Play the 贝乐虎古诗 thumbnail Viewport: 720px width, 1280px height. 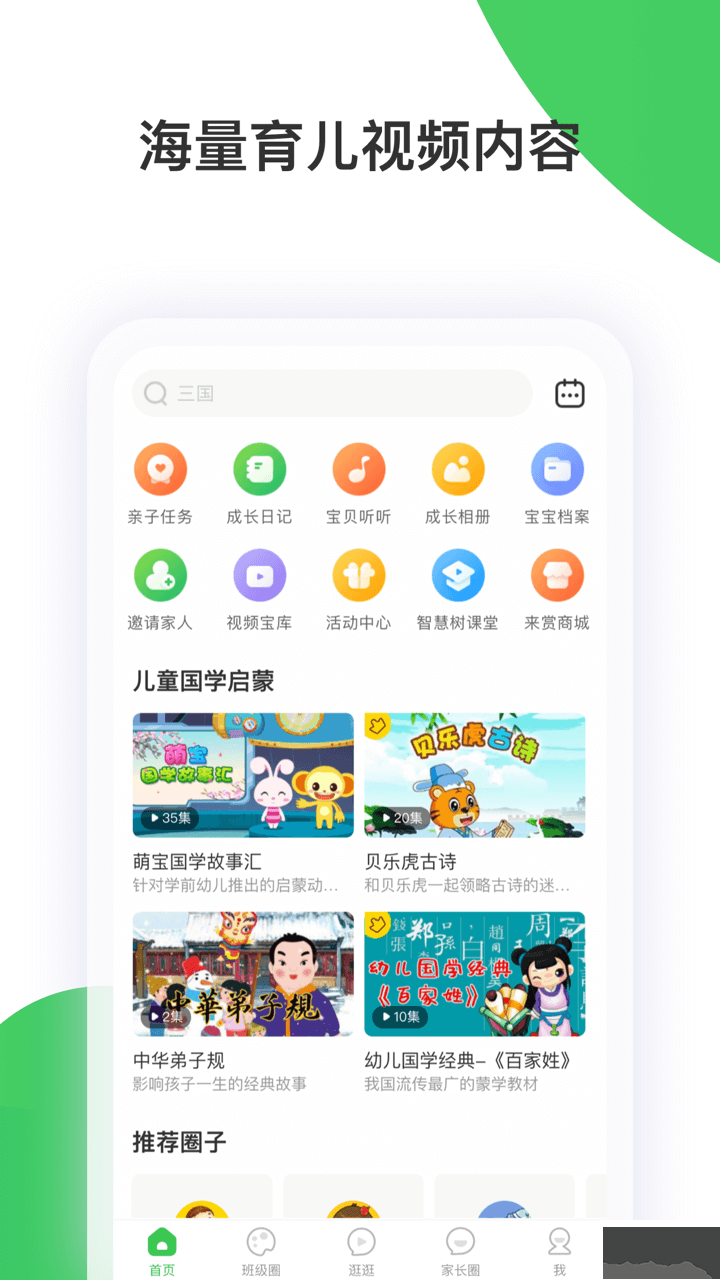(x=475, y=775)
